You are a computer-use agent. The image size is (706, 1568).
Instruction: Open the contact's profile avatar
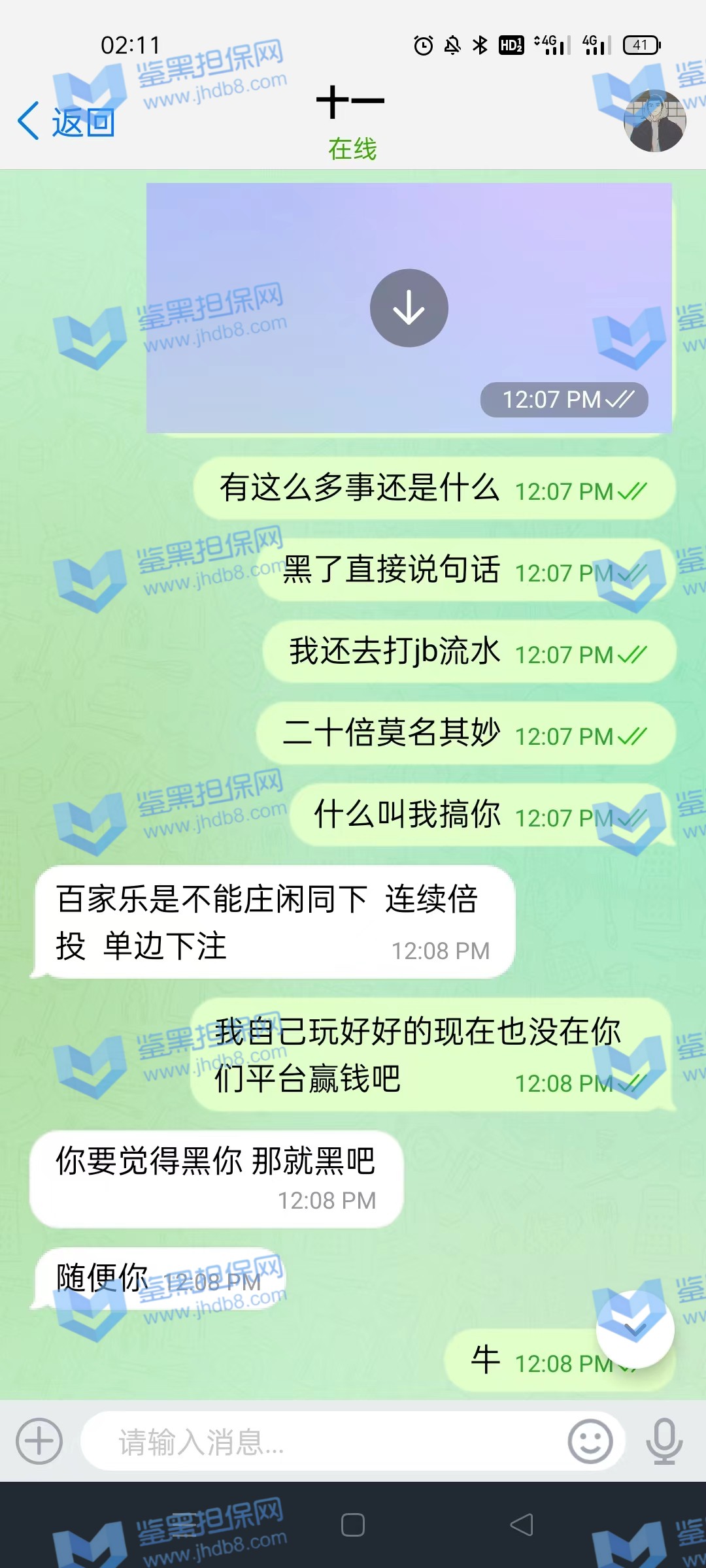(x=654, y=122)
